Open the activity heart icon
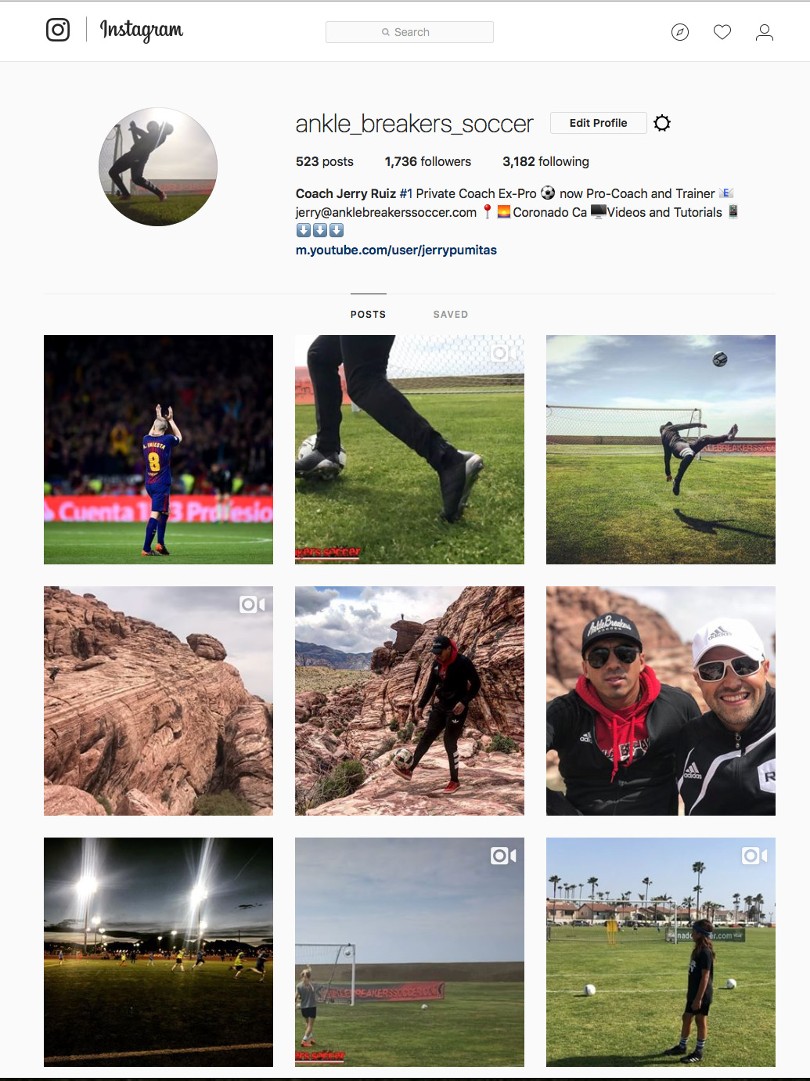Screen dimensions: 810x1081 click(722, 32)
